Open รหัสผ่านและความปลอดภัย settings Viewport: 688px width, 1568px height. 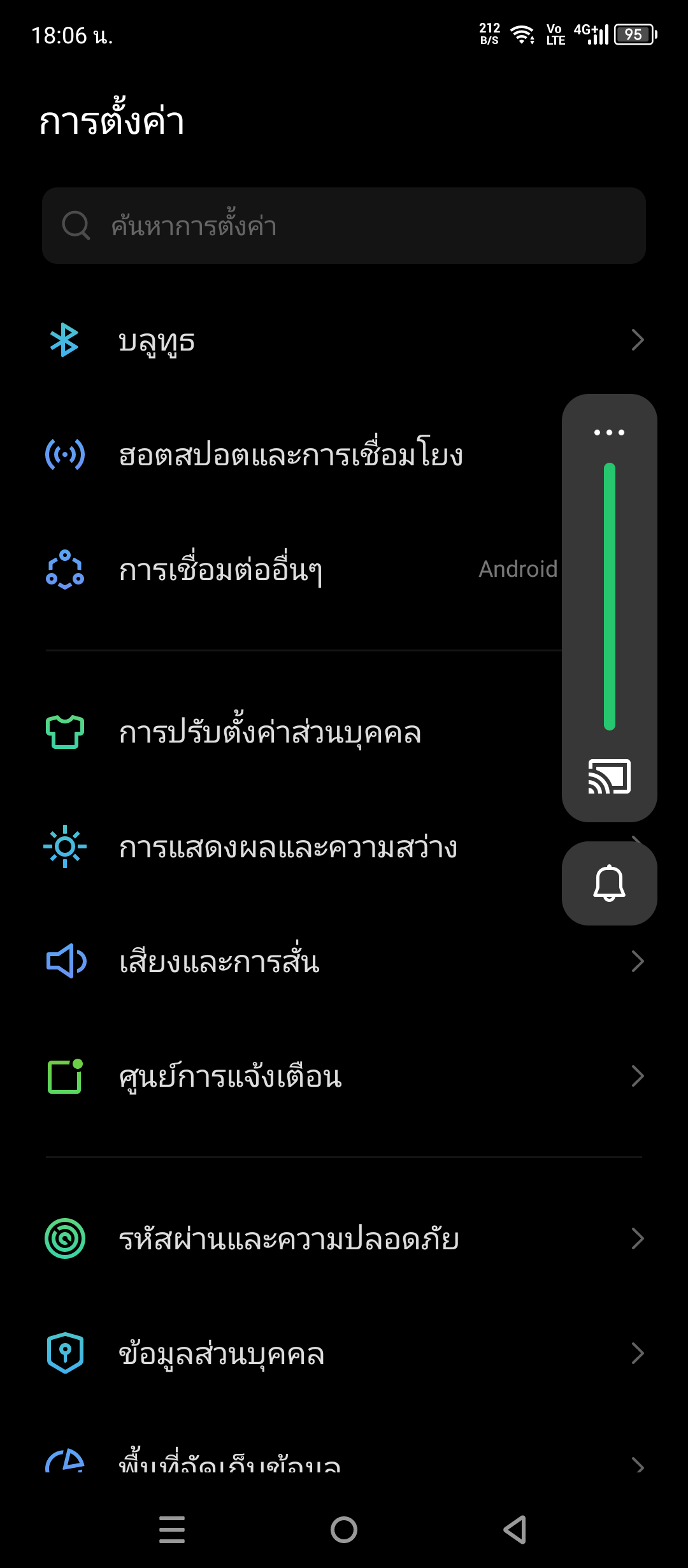coord(344,1238)
